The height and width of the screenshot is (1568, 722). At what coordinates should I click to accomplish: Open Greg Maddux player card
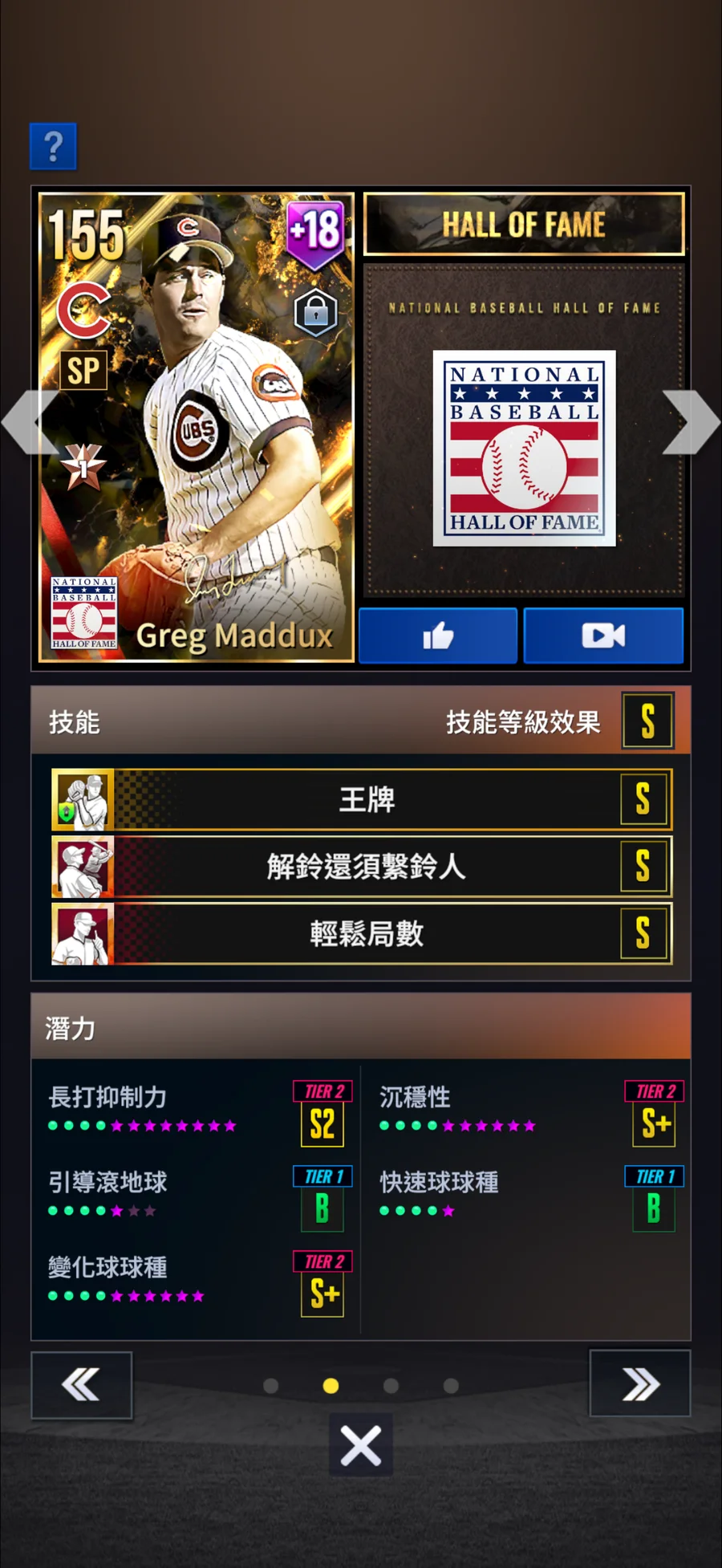pos(197,425)
